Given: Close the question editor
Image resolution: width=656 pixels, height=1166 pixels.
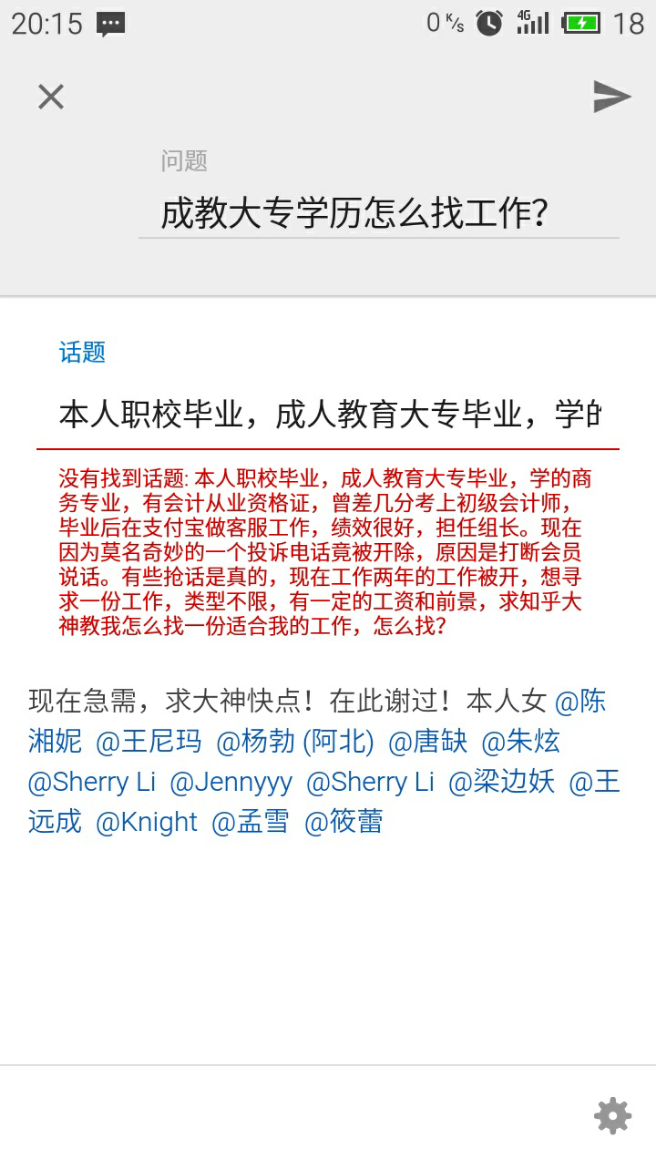Looking at the screenshot, I should pyautogui.click(x=51, y=97).
